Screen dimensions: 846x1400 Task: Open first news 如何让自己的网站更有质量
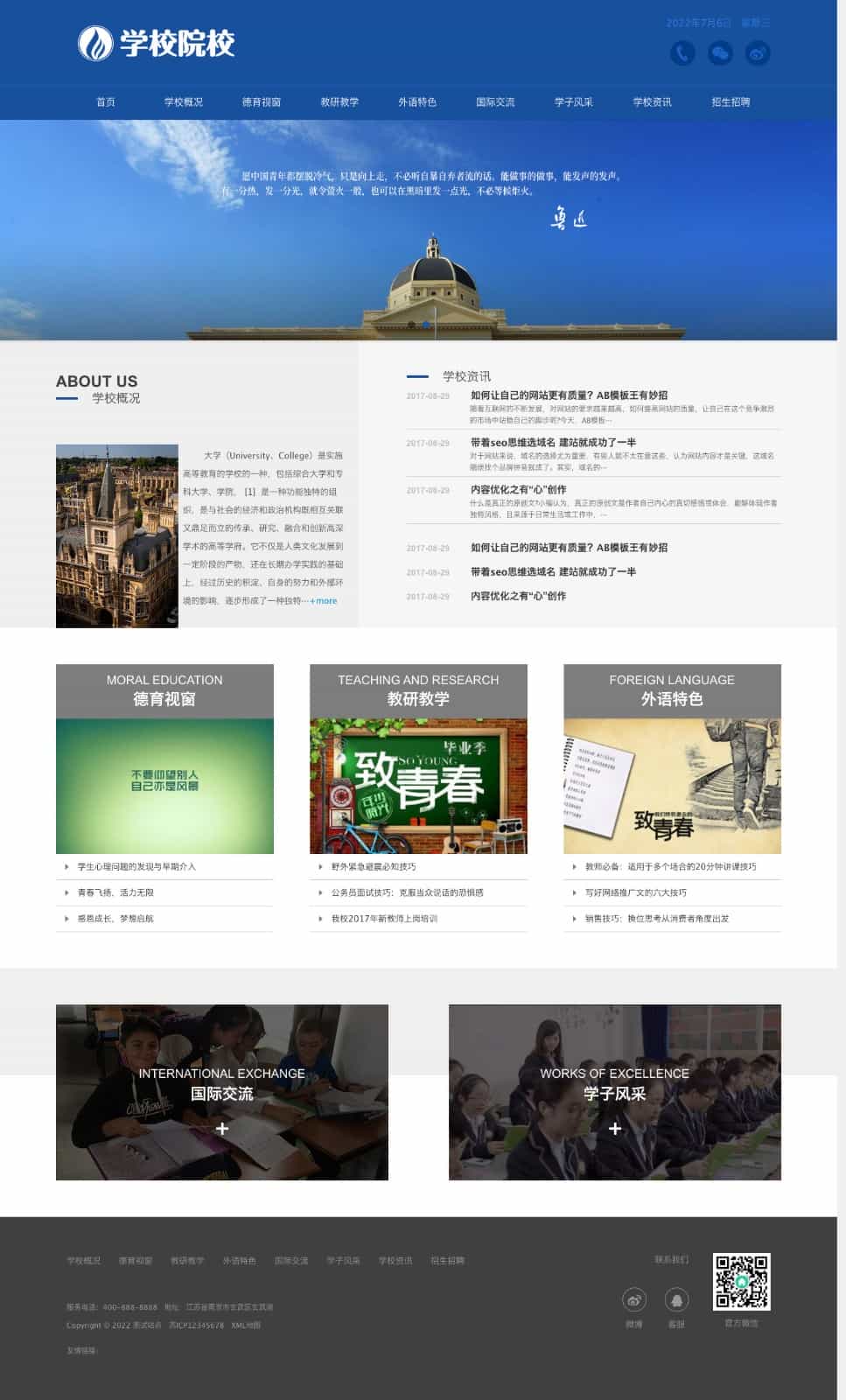point(569,395)
